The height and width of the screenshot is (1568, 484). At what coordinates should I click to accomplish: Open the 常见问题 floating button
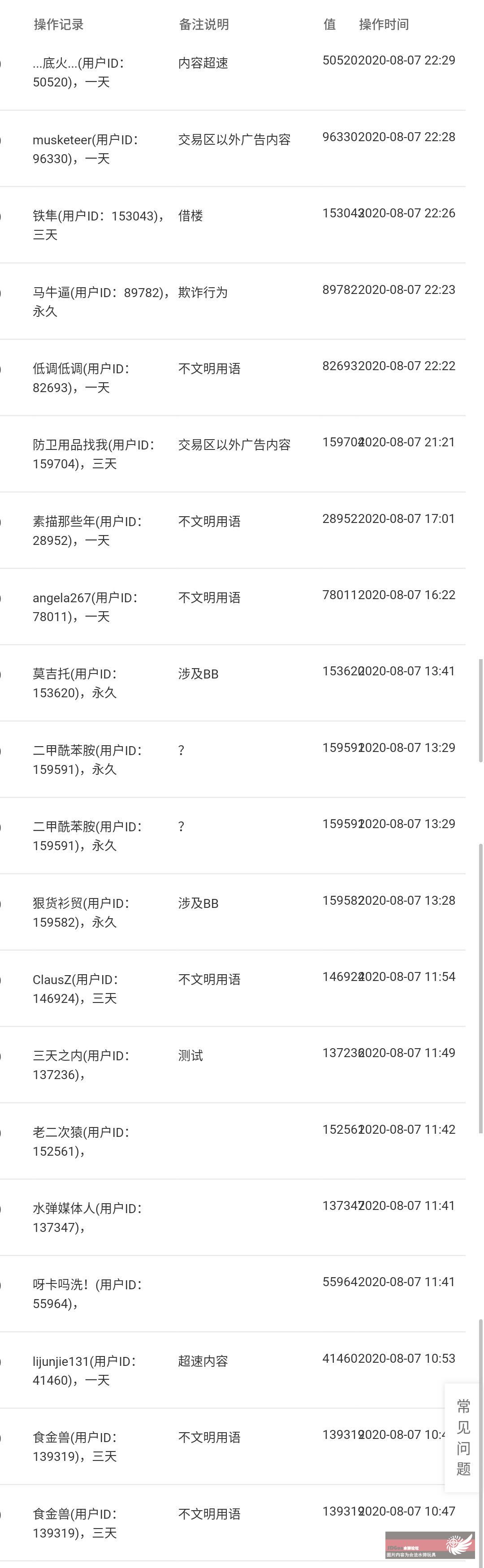[463, 1438]
